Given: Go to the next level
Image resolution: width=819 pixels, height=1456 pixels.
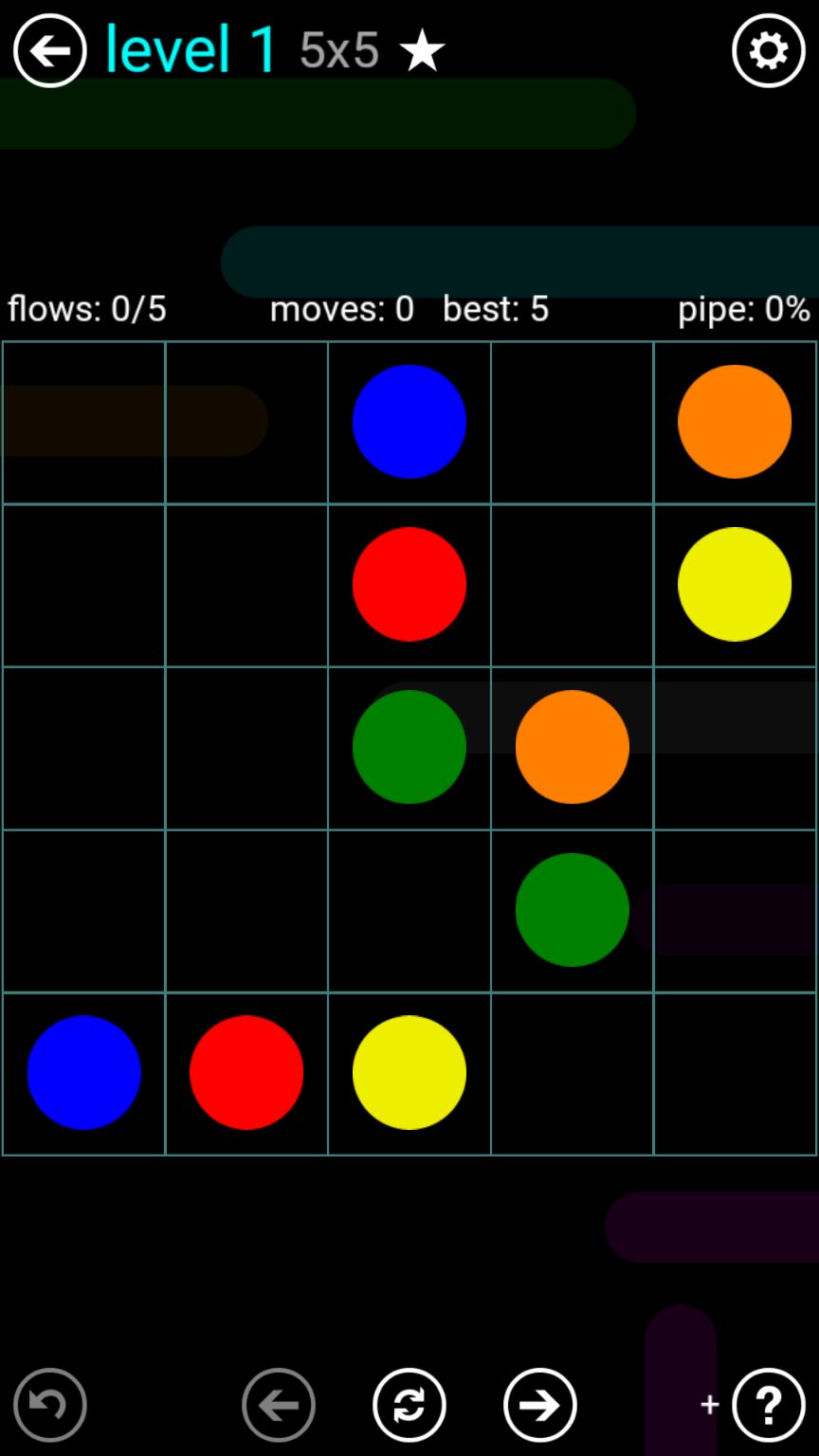Looking at the screenshot, I should click(539, 1405).
